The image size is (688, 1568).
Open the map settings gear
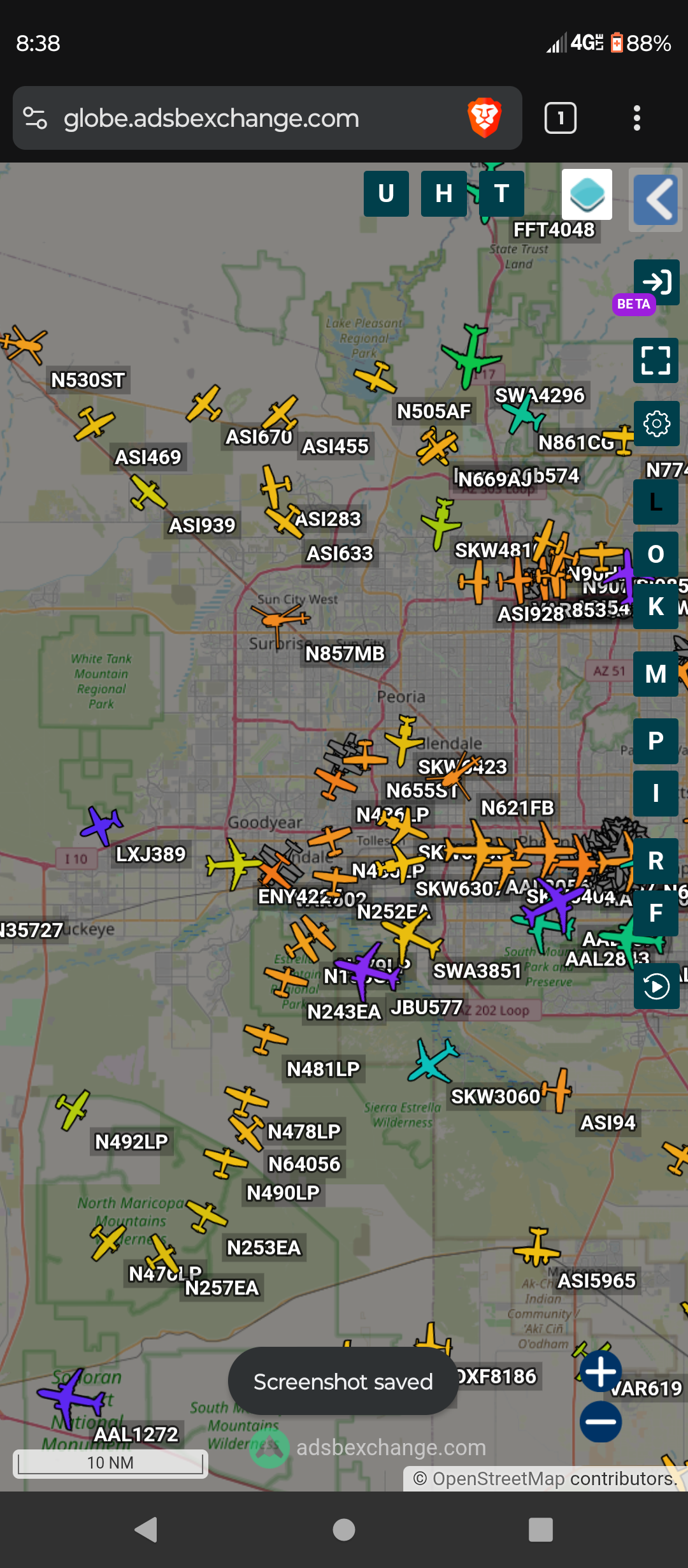pos(657,424)
